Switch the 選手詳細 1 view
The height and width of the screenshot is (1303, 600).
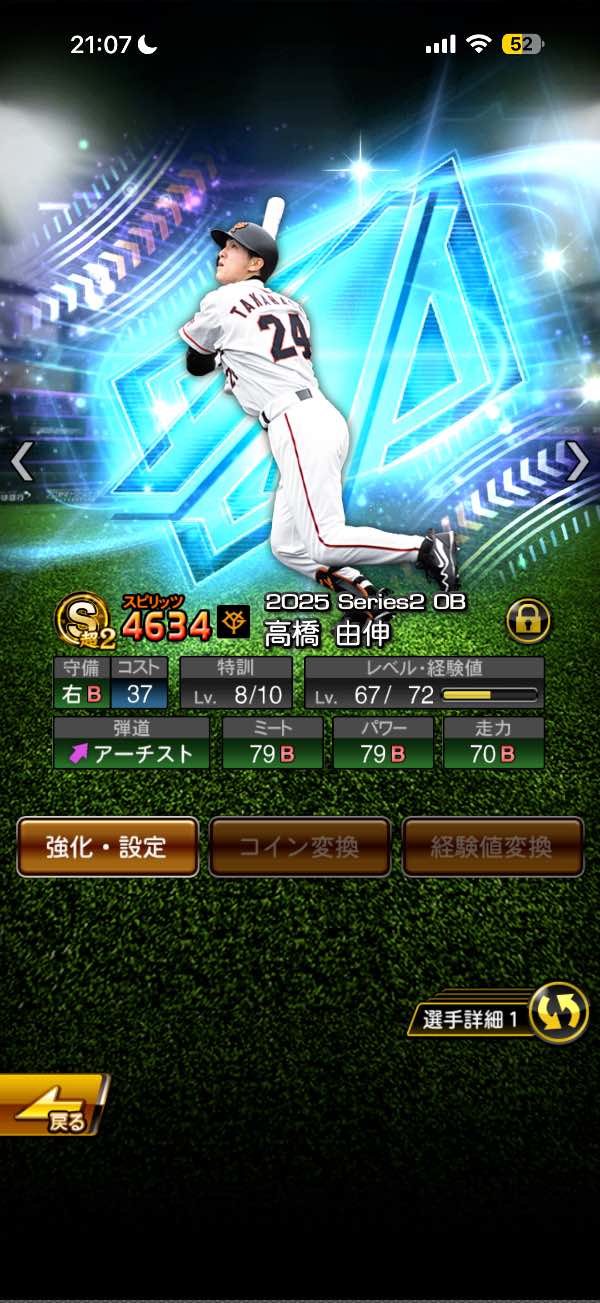point(556,1012)
